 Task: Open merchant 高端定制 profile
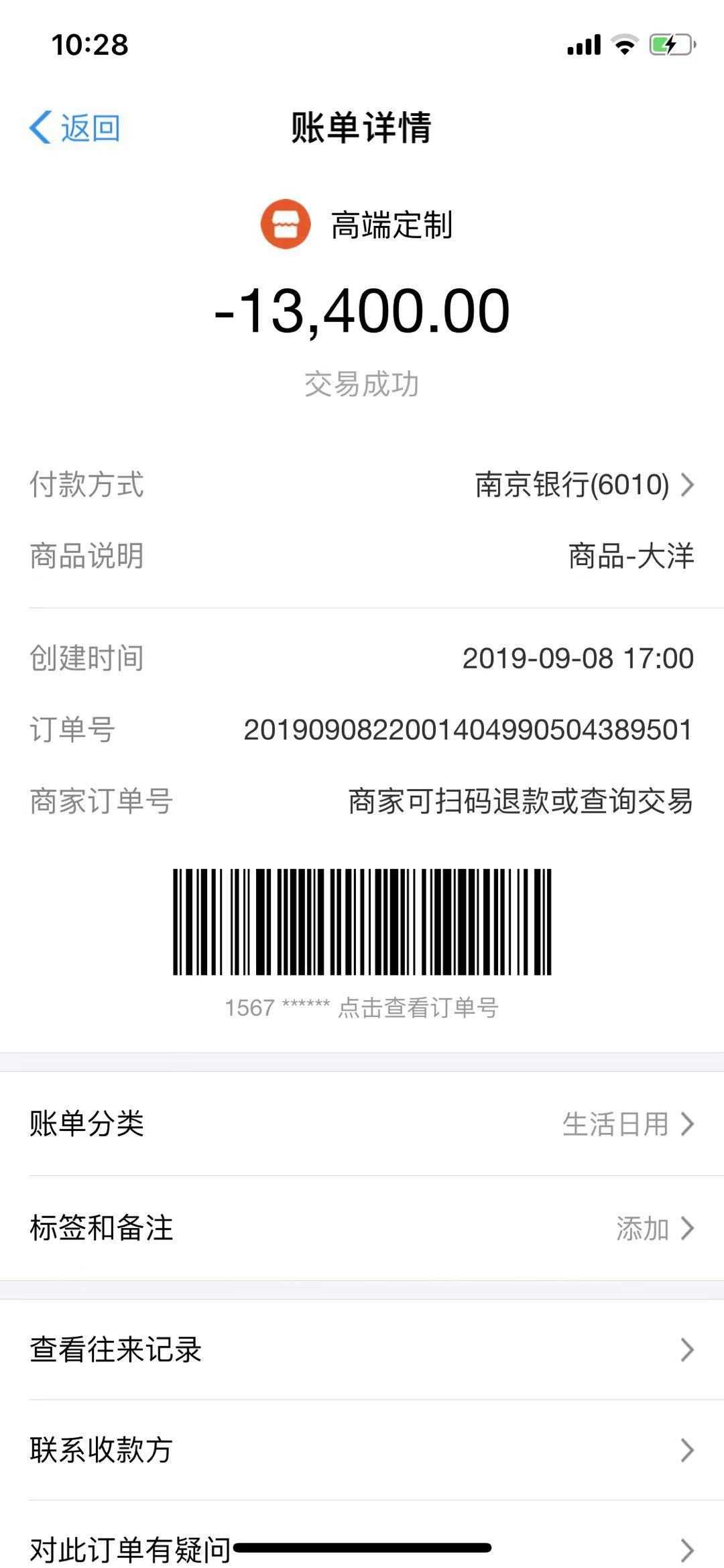358,225
